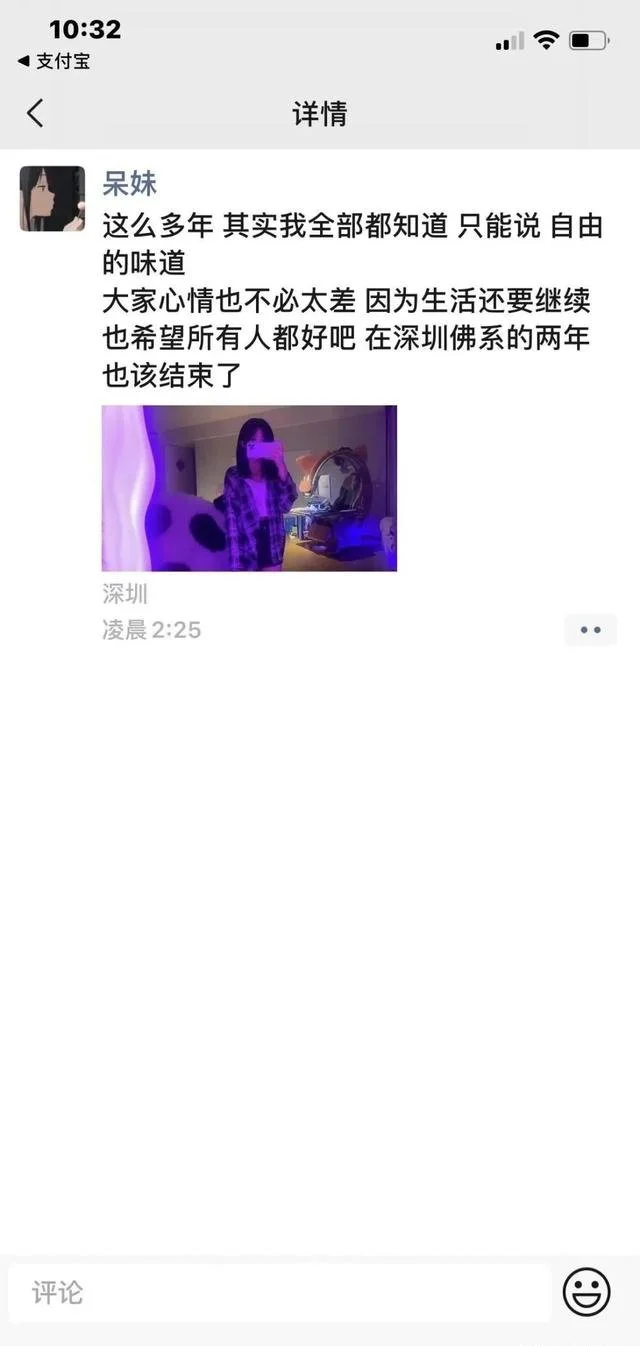The height and width of the screenshot is (1346, 640).
Task: Focus the 评论 comment field
Action: coord(279,1293)
